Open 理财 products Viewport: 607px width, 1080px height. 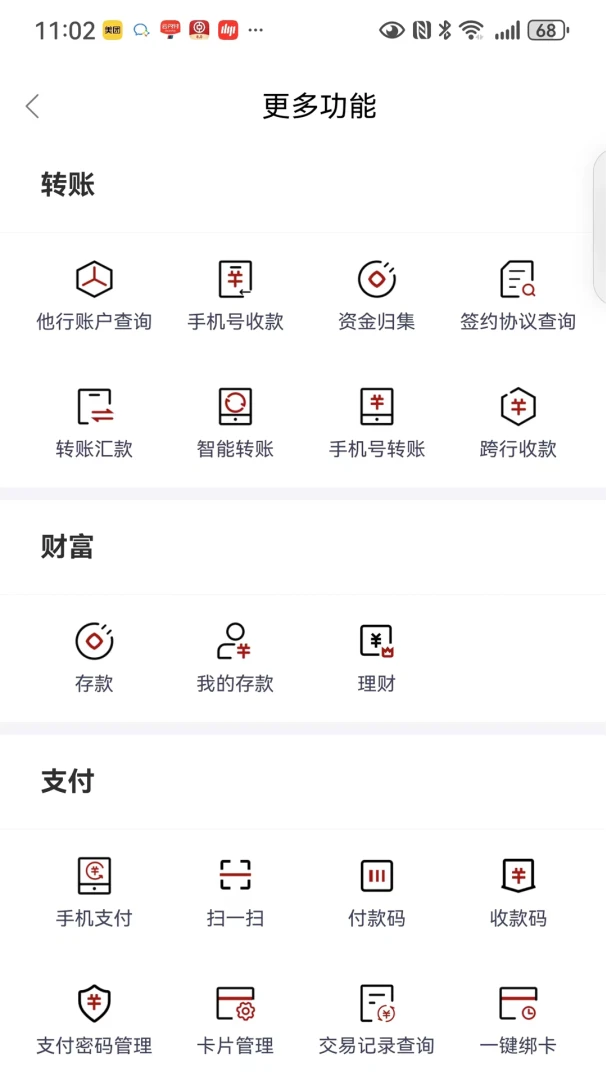[376, 657]
